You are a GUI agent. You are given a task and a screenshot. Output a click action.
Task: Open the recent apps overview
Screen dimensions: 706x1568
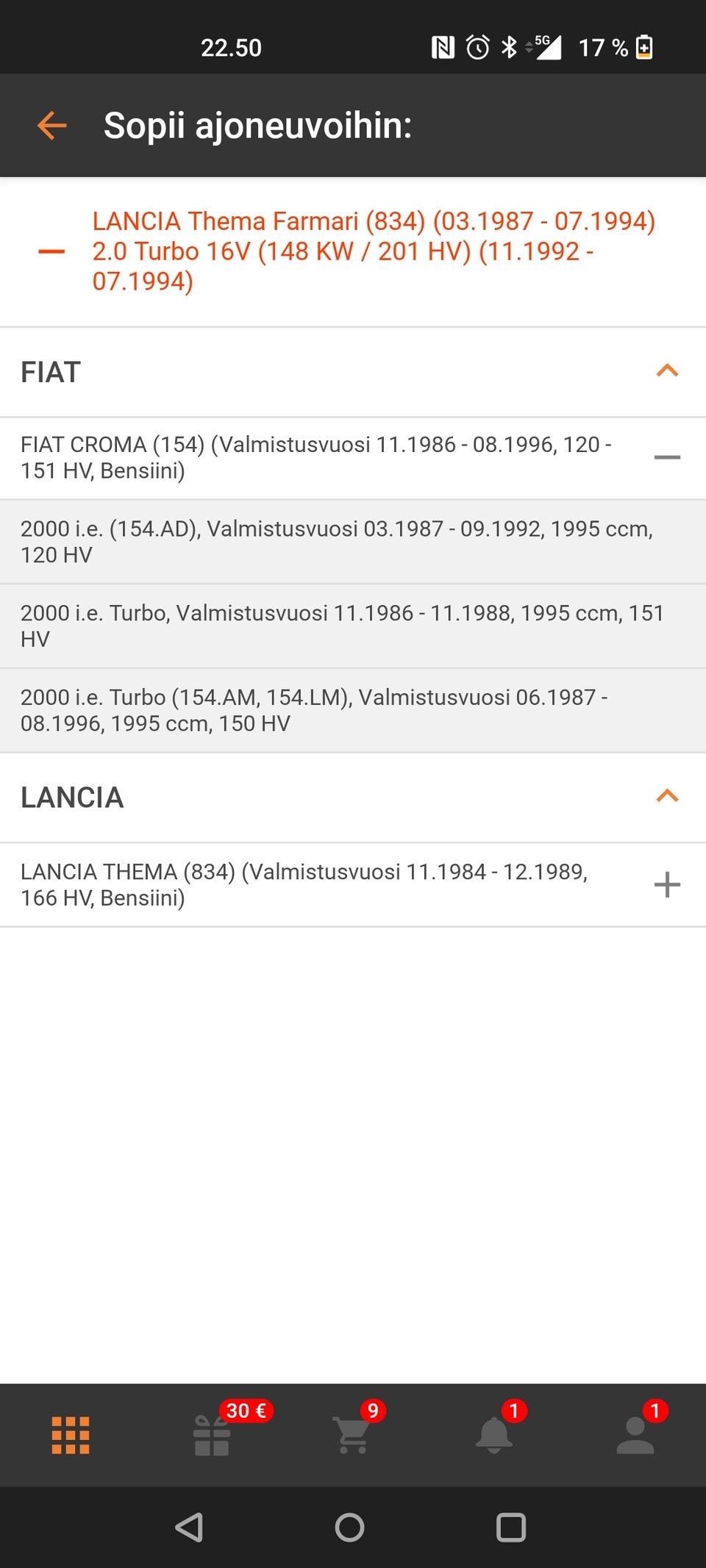[510, 1528]
